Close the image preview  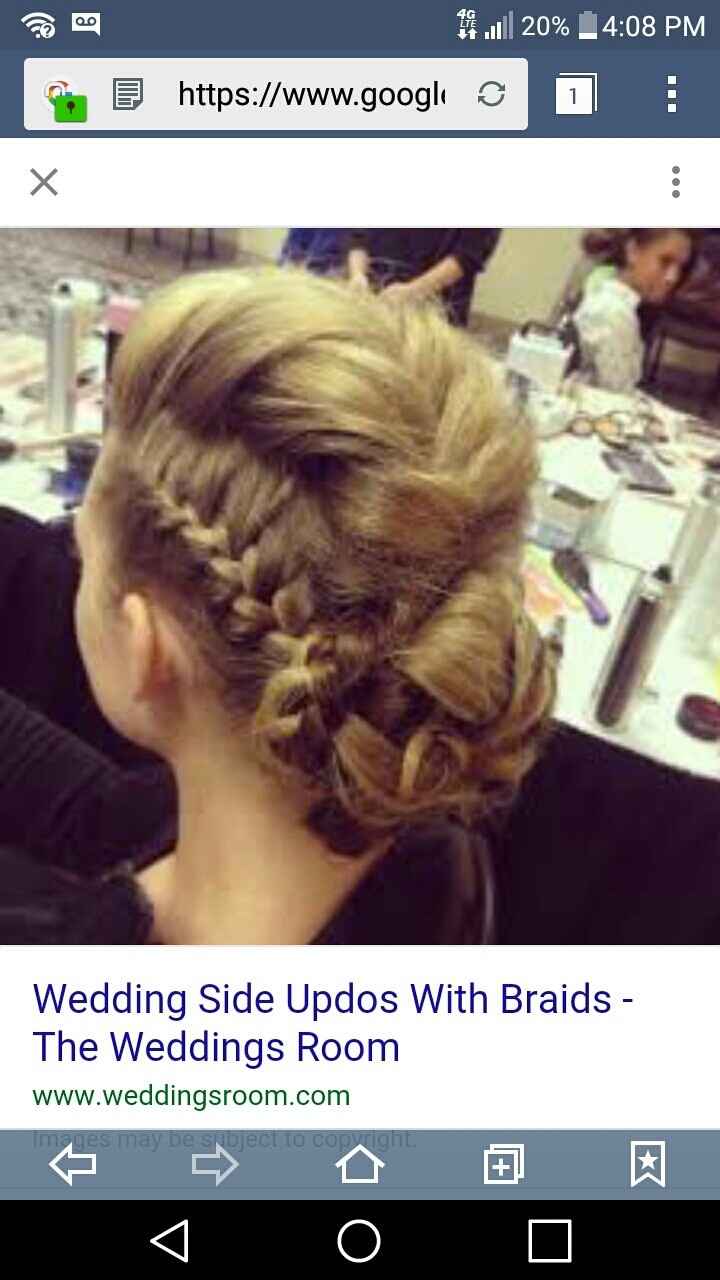(44, 182)
